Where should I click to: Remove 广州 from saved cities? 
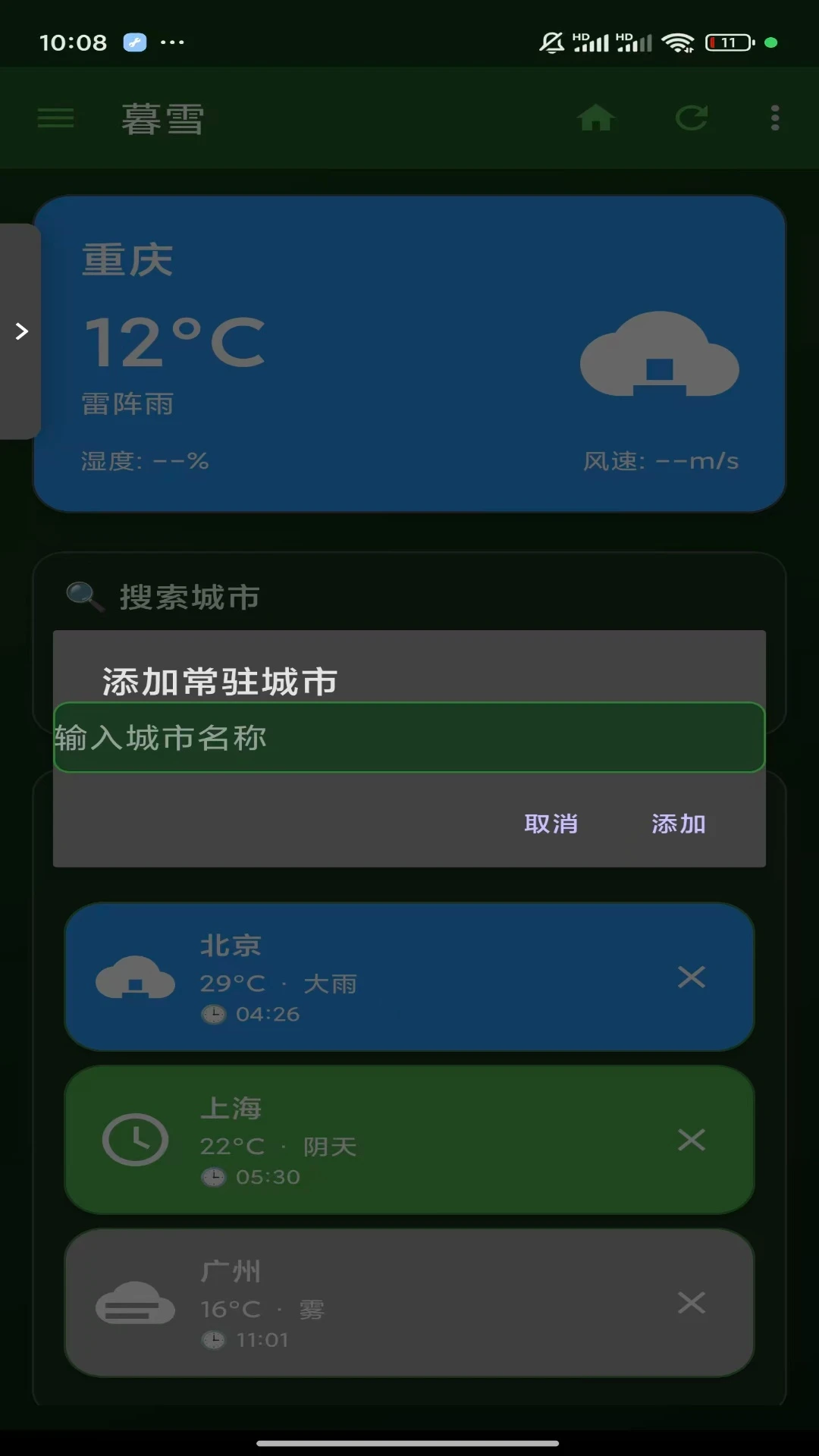pos(691,1303)
